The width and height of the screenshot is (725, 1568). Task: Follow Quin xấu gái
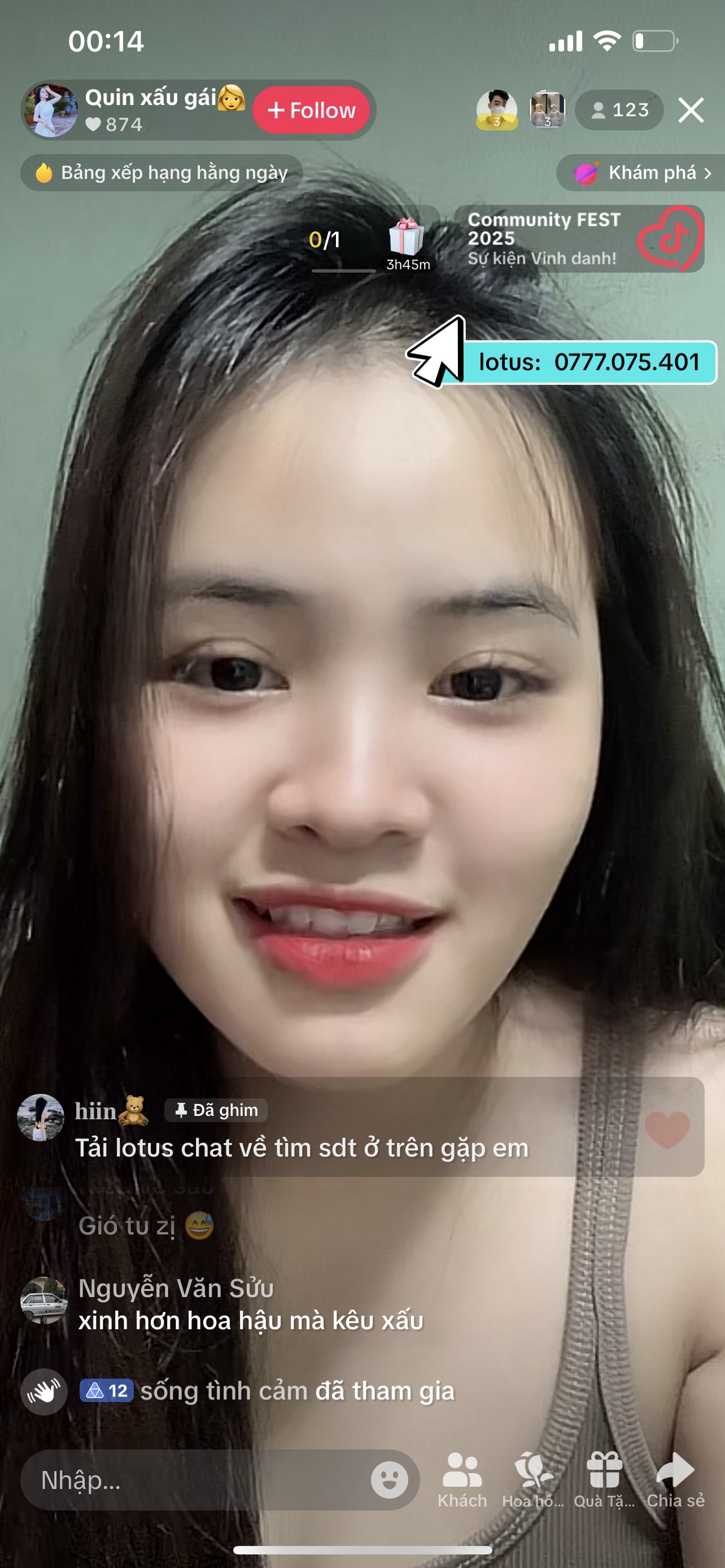click(311, 110)
